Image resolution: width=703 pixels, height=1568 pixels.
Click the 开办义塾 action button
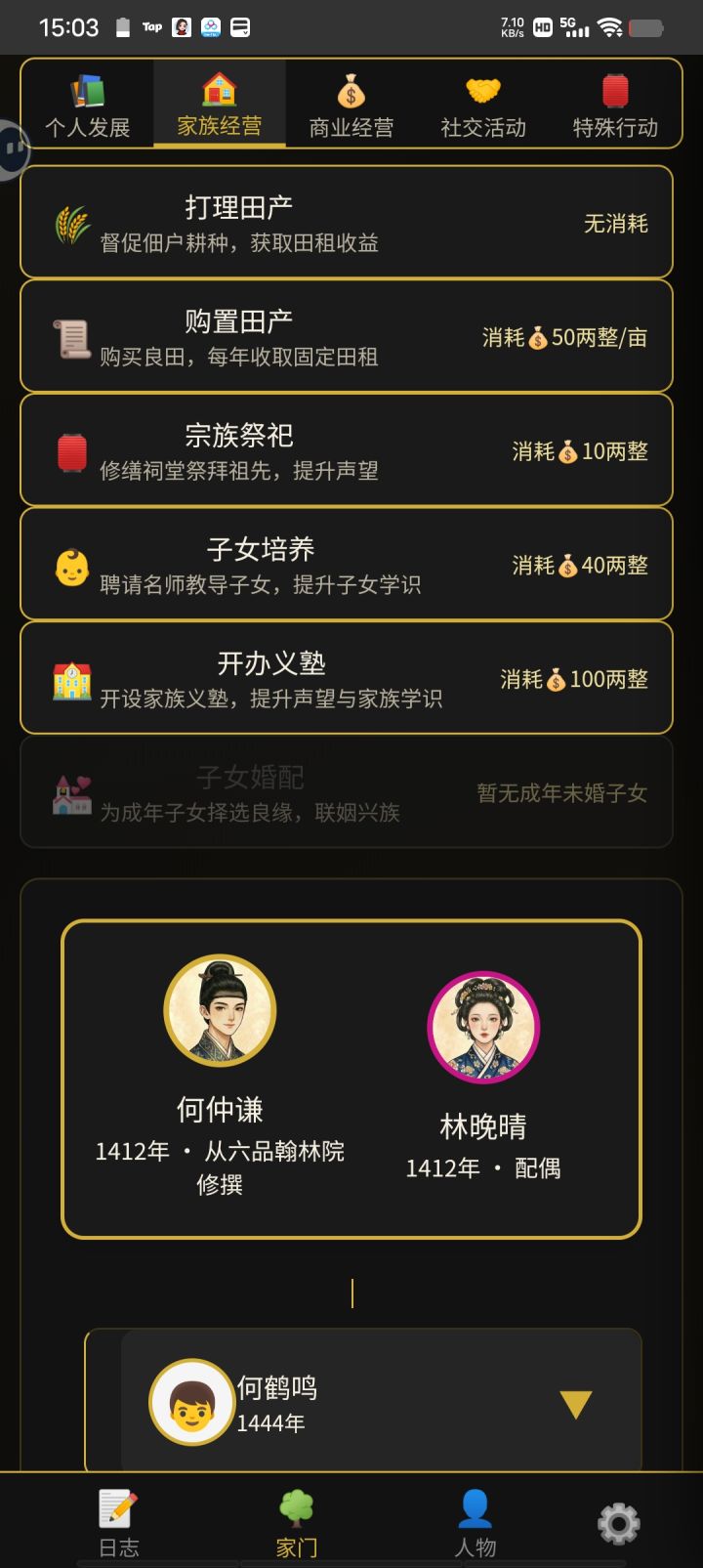[x=346, y=678]
